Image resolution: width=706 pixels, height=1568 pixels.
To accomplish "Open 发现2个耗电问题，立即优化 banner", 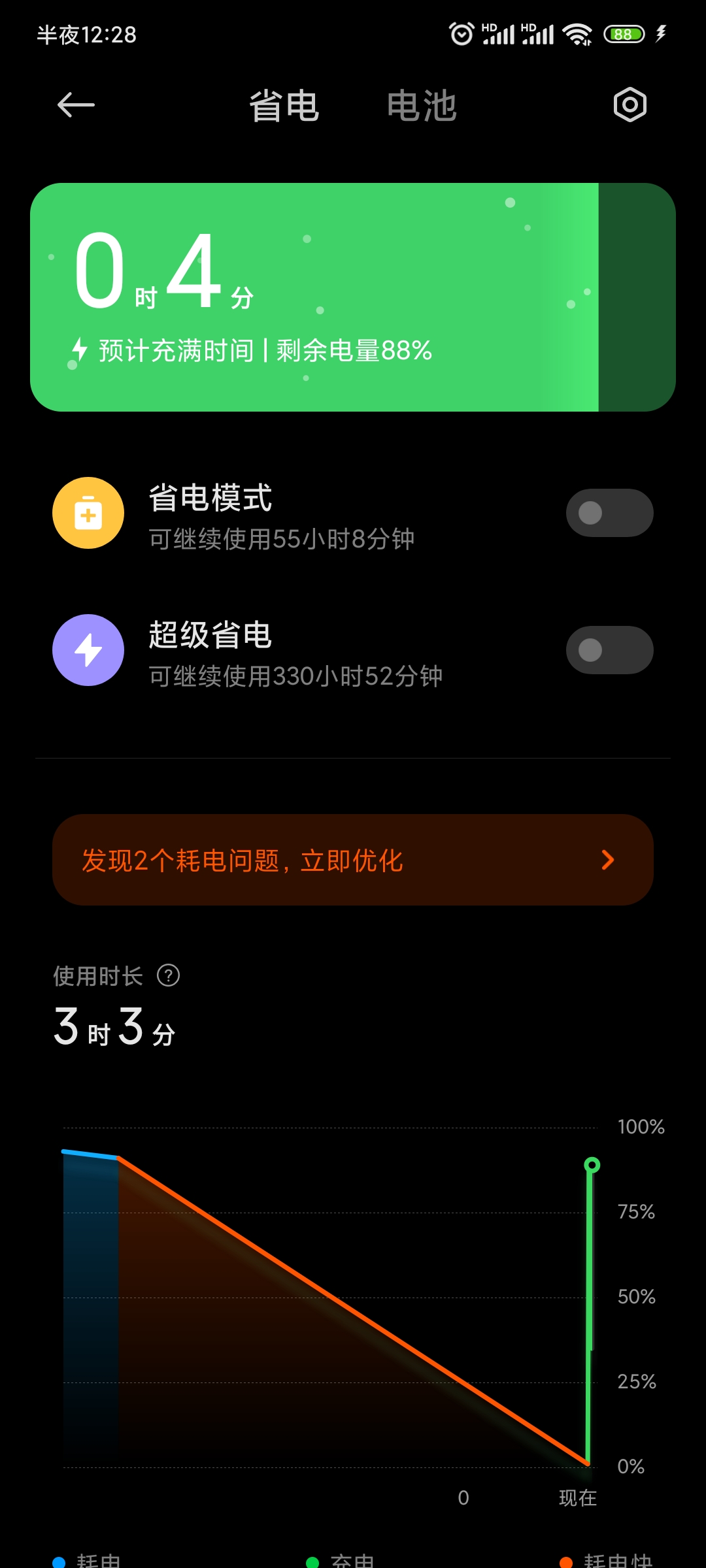I will pyautogui.click(x=353, y=860).
